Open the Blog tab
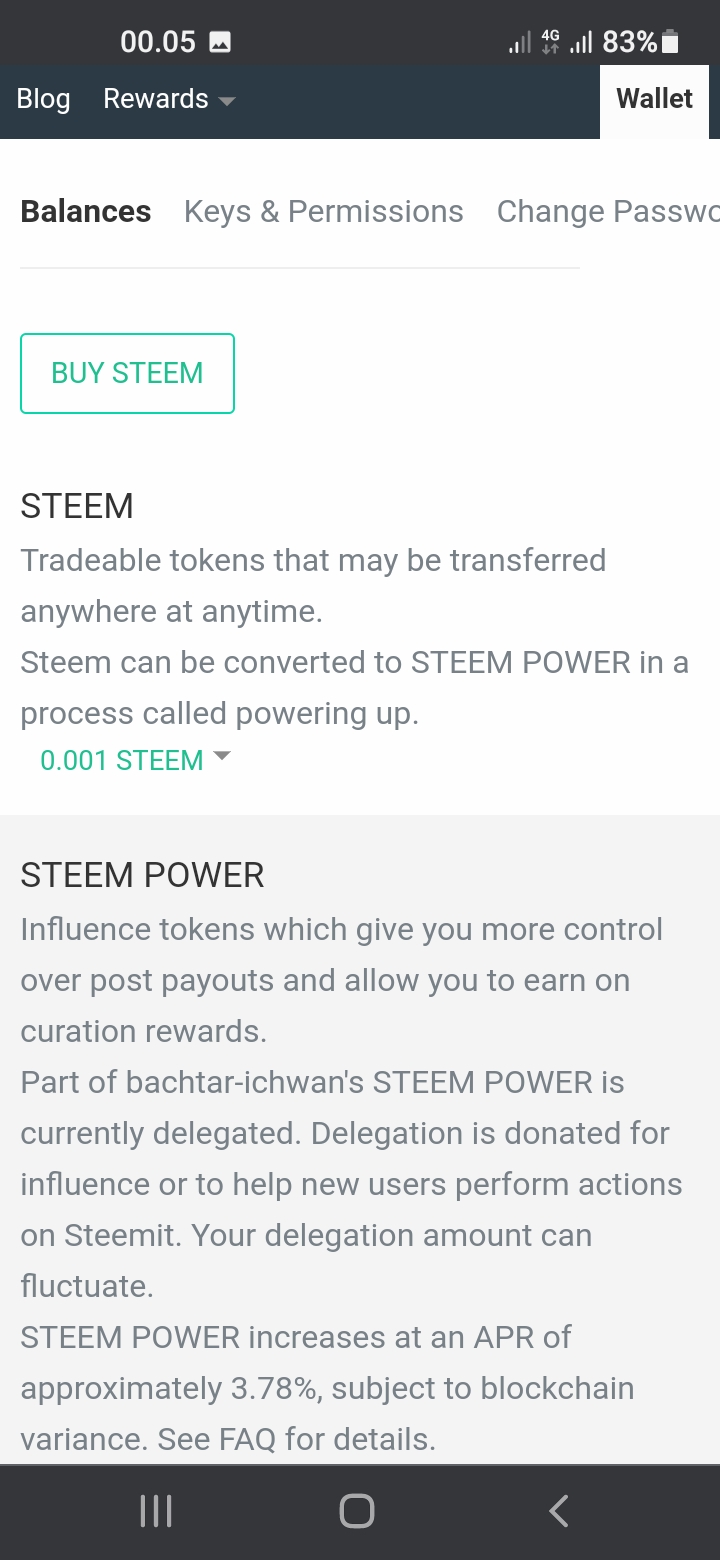 43,99
